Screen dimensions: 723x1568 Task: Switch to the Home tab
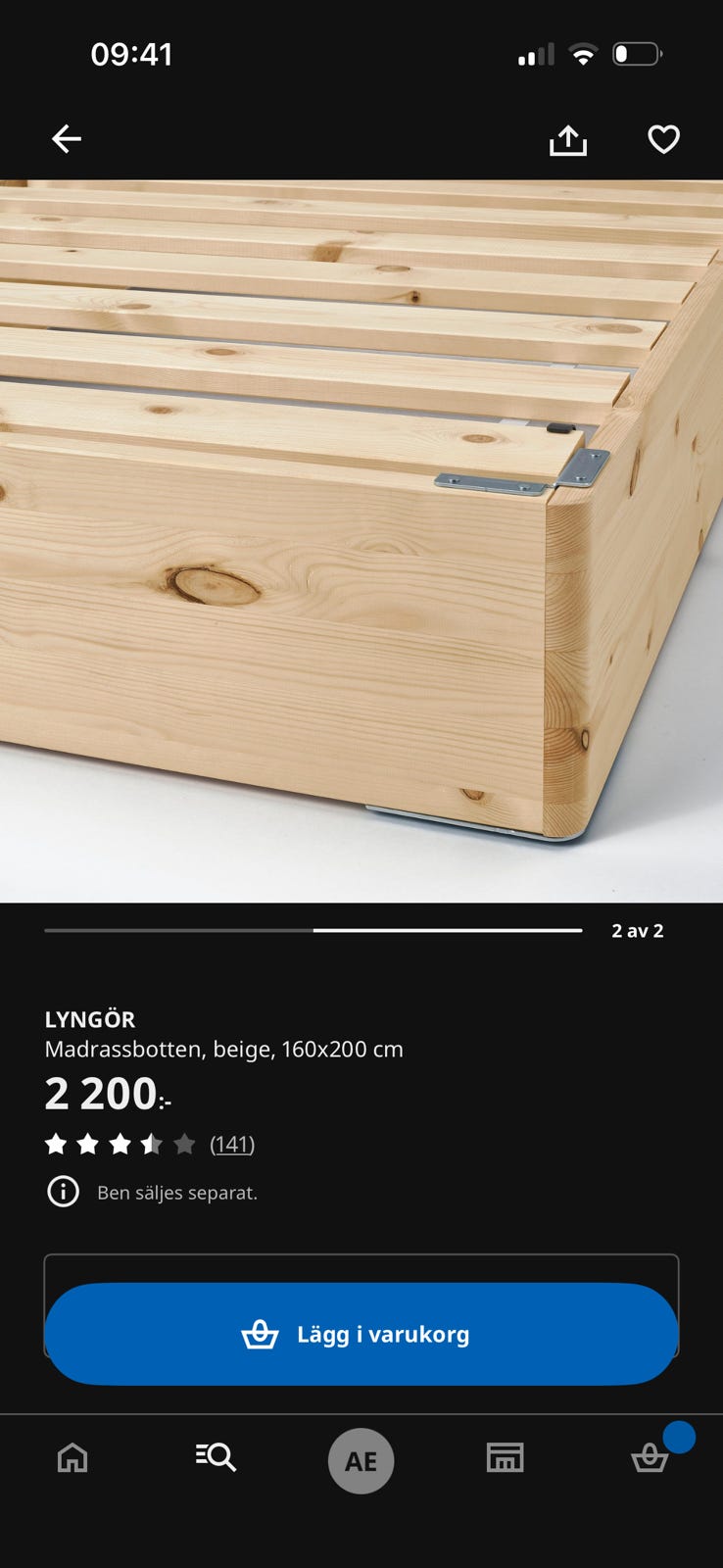[72, 1458]
